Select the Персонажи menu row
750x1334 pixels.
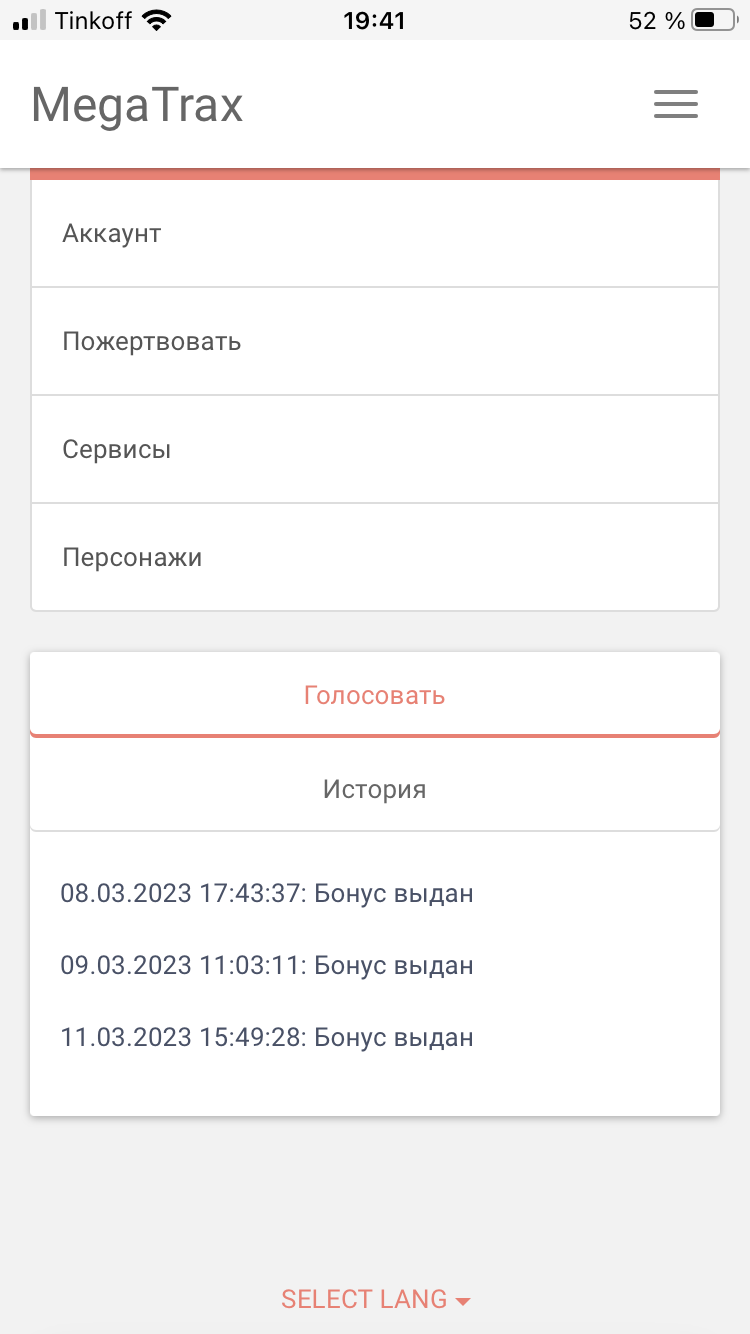(x=375, y=557)
